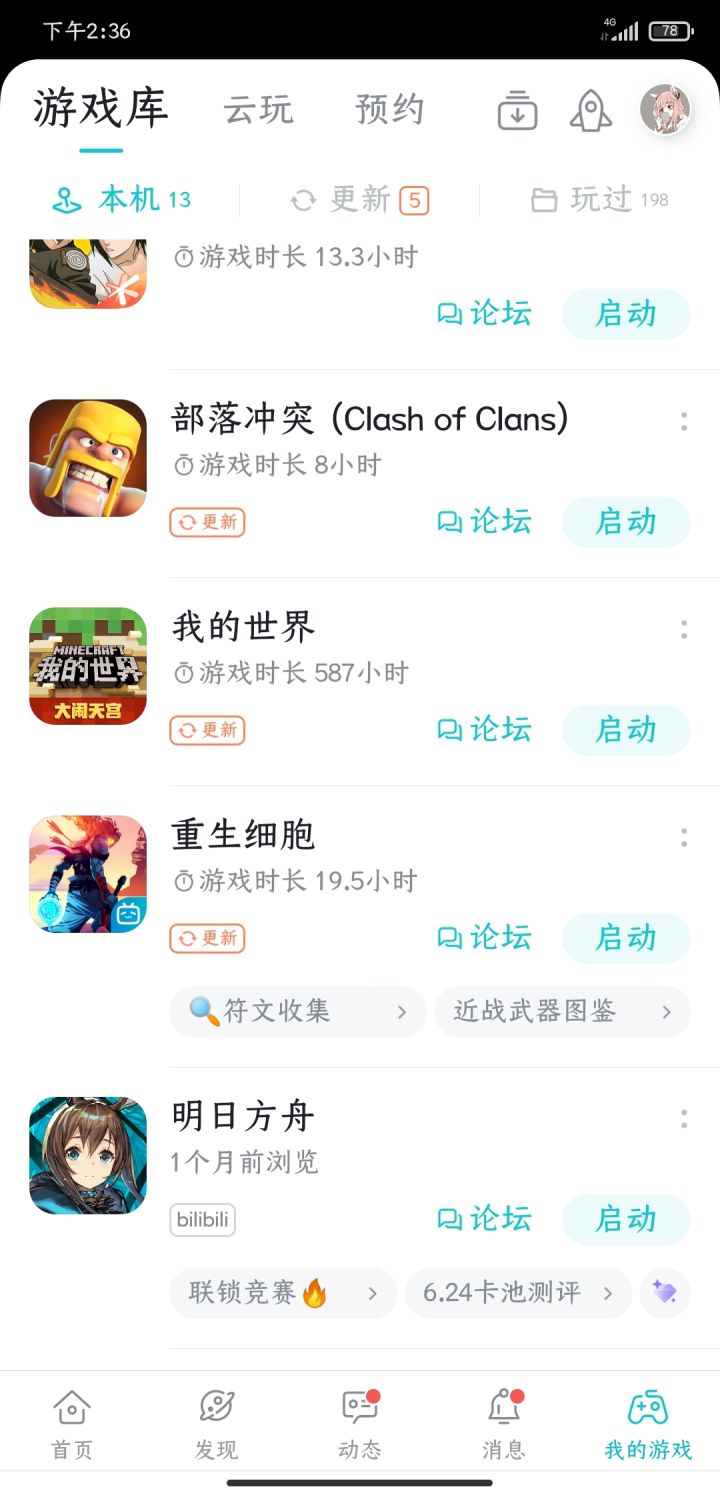Viewport: 720px width, 1499px height.
Task: Open your profile avatar picture
Action: [x=662, y=109]
